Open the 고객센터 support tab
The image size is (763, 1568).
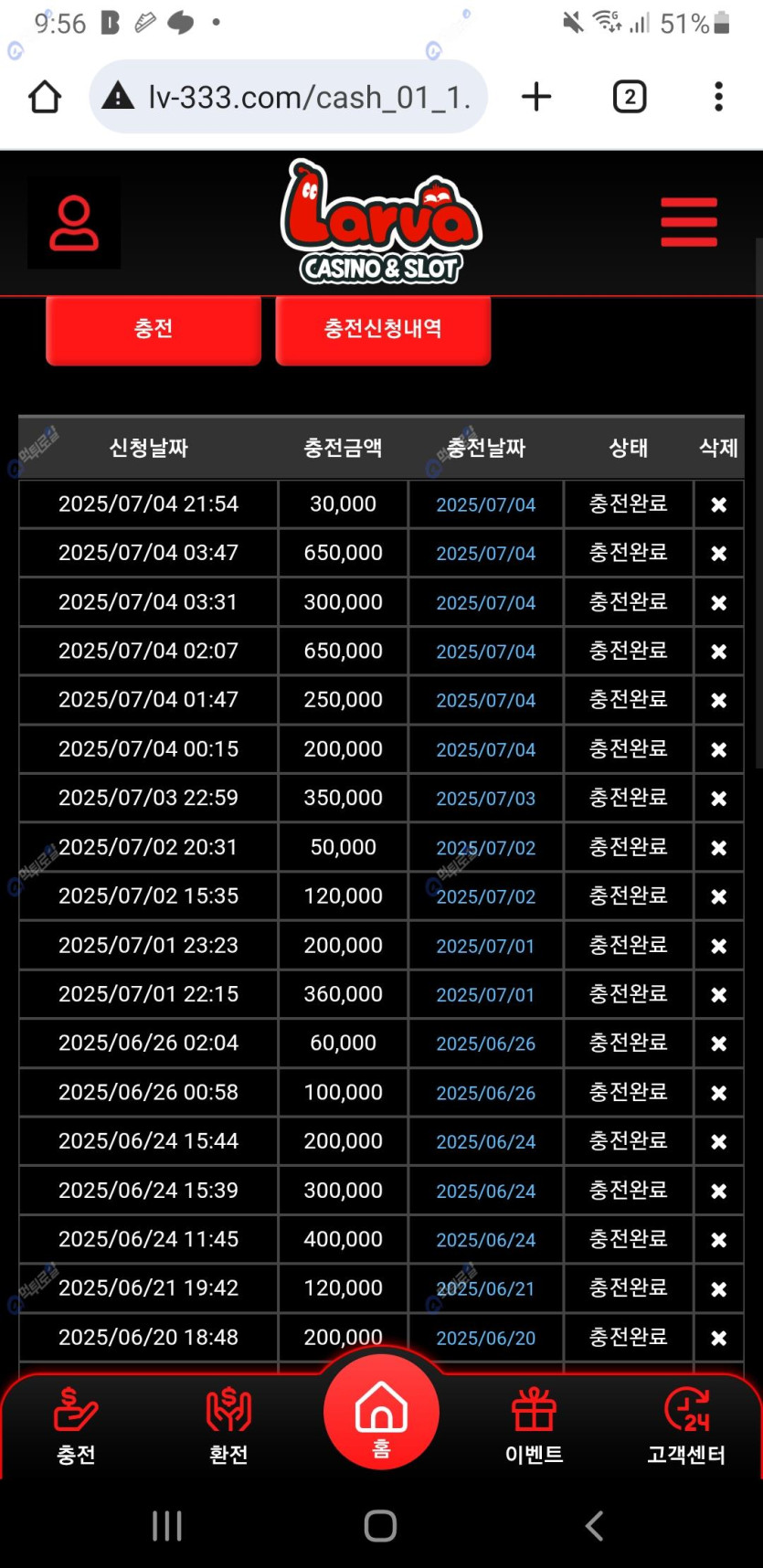686,1425
